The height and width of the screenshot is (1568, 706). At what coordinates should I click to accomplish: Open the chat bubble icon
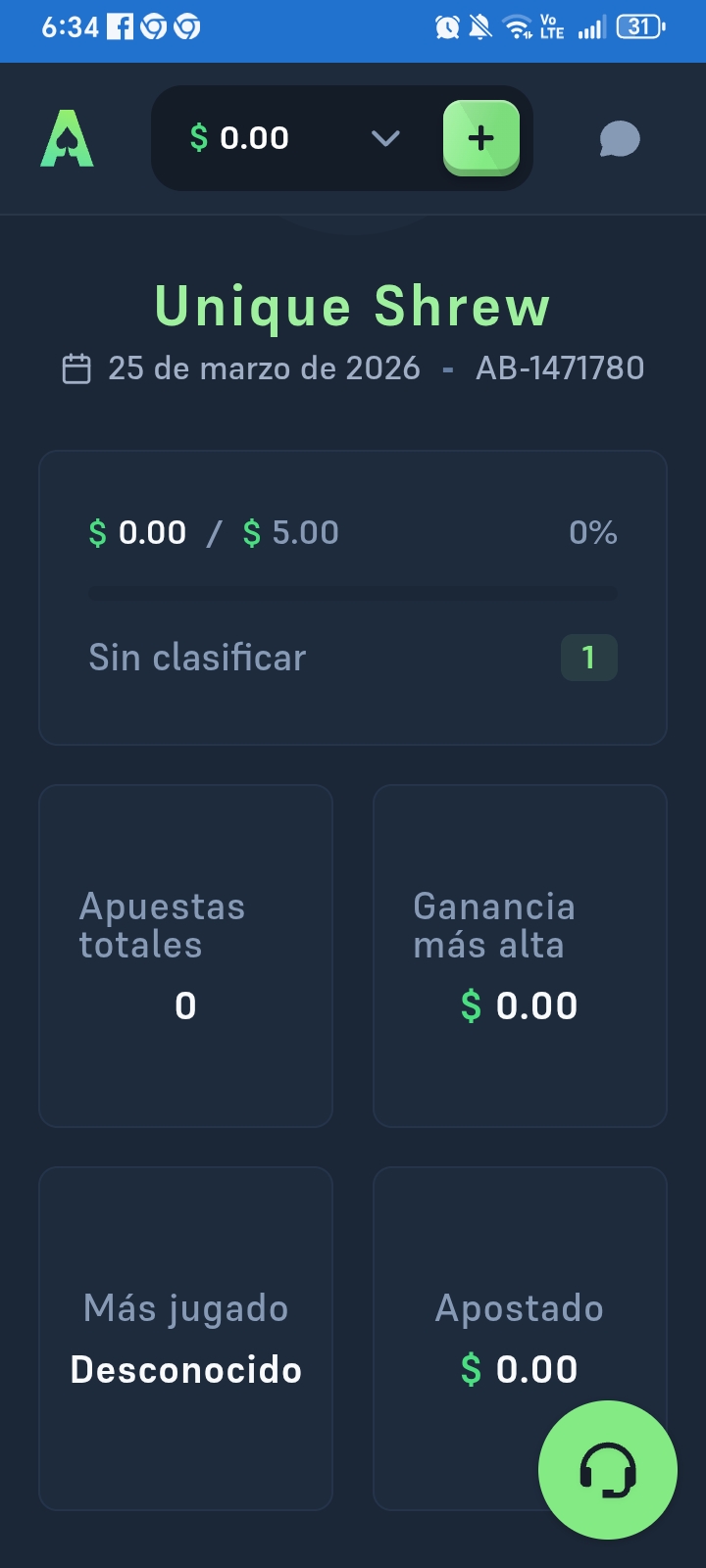620,139
